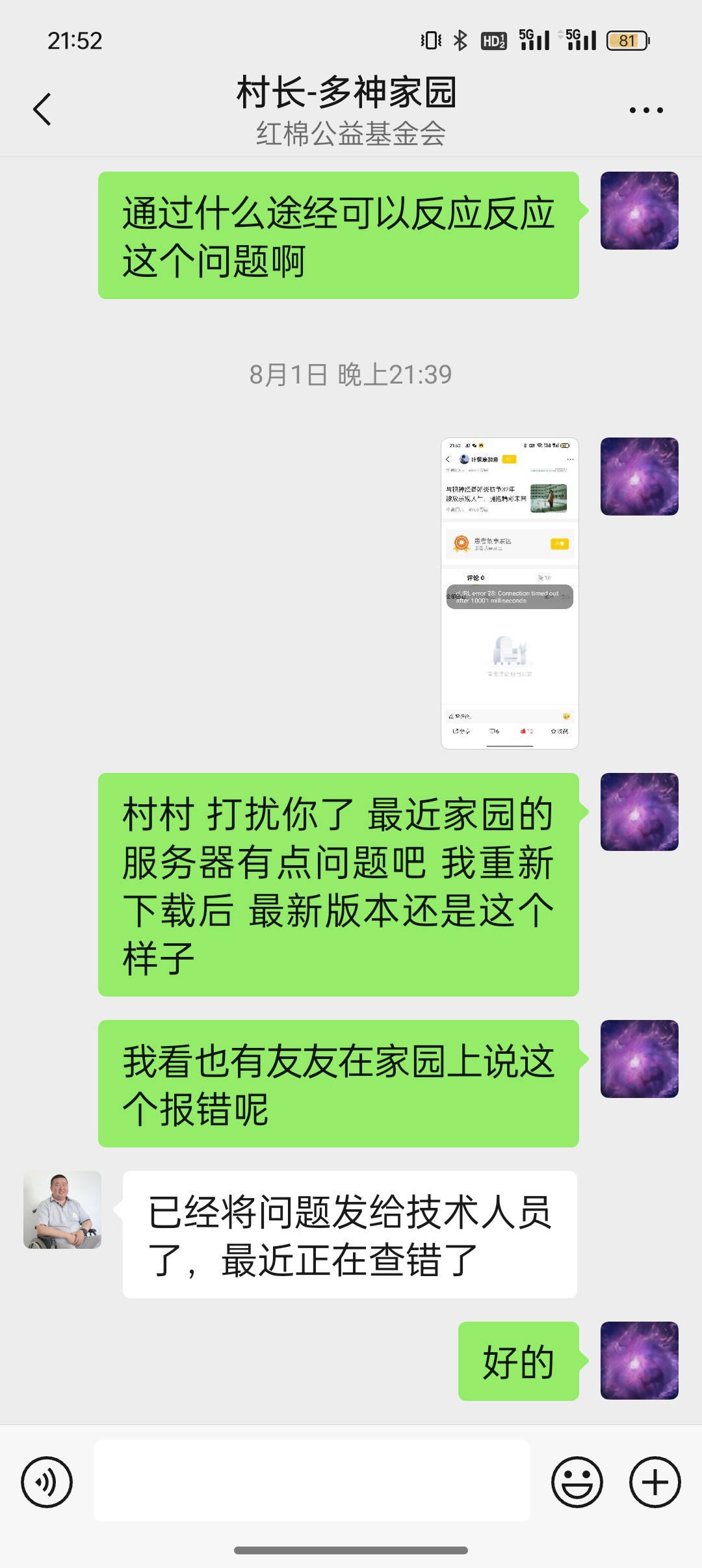The height and width of the screenshot is (1568, 702).
Task: Open the plus attachments menu
Action: [x=655, y=1482]
